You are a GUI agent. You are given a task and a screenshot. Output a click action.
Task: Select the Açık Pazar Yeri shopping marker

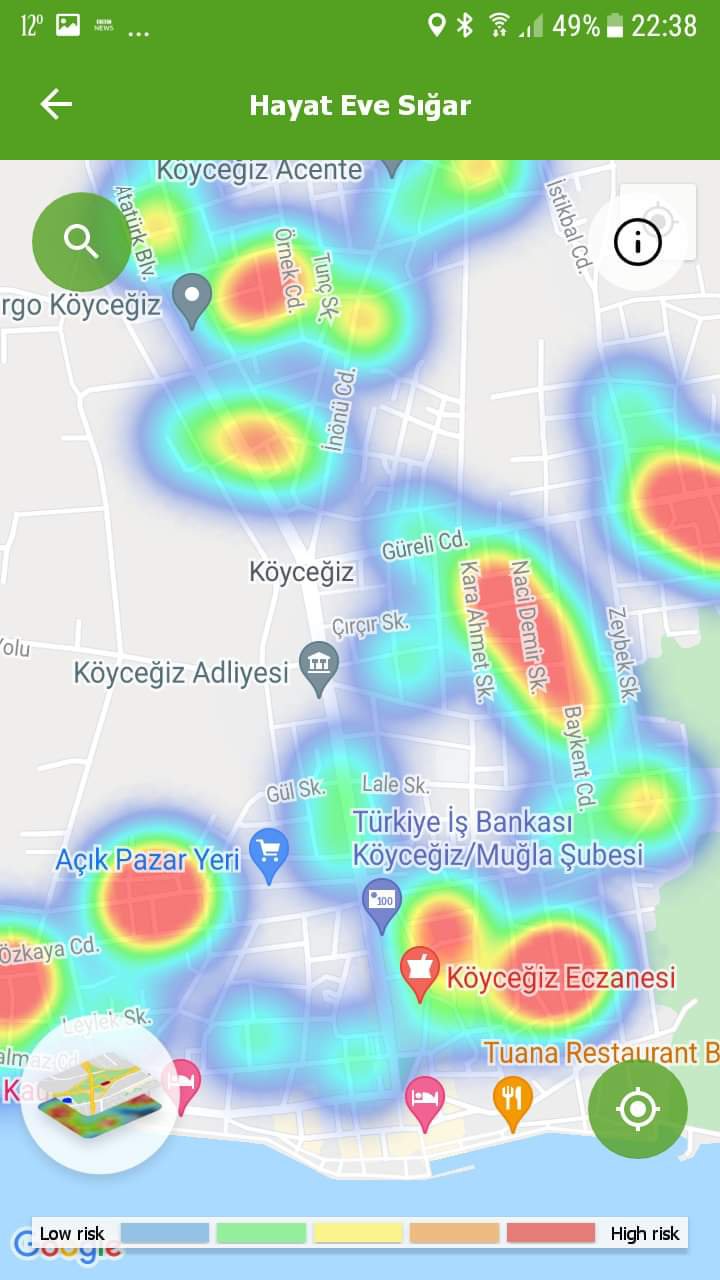(269, 853)
